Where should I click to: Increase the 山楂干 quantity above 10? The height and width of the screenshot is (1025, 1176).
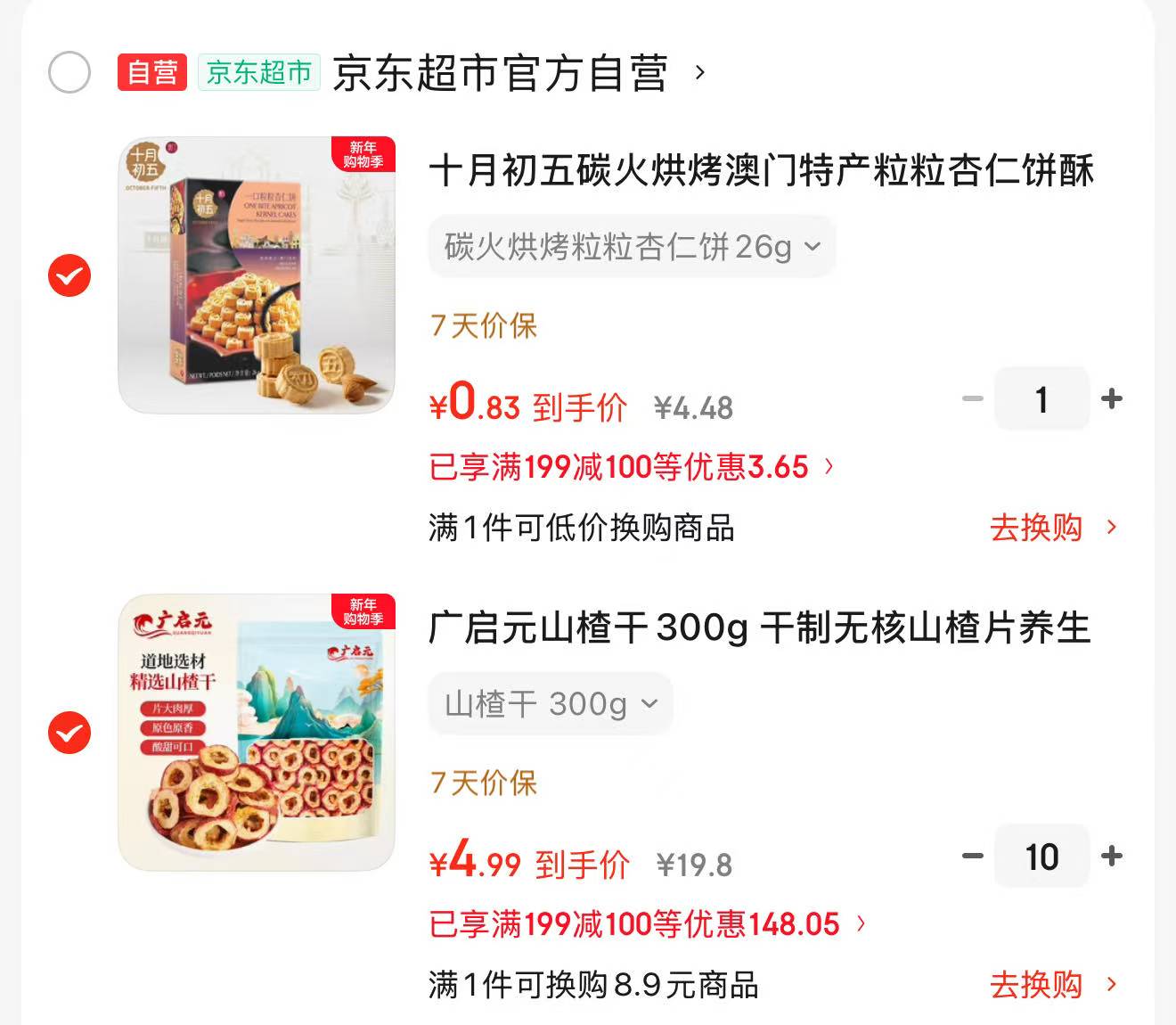(1112, 856)
